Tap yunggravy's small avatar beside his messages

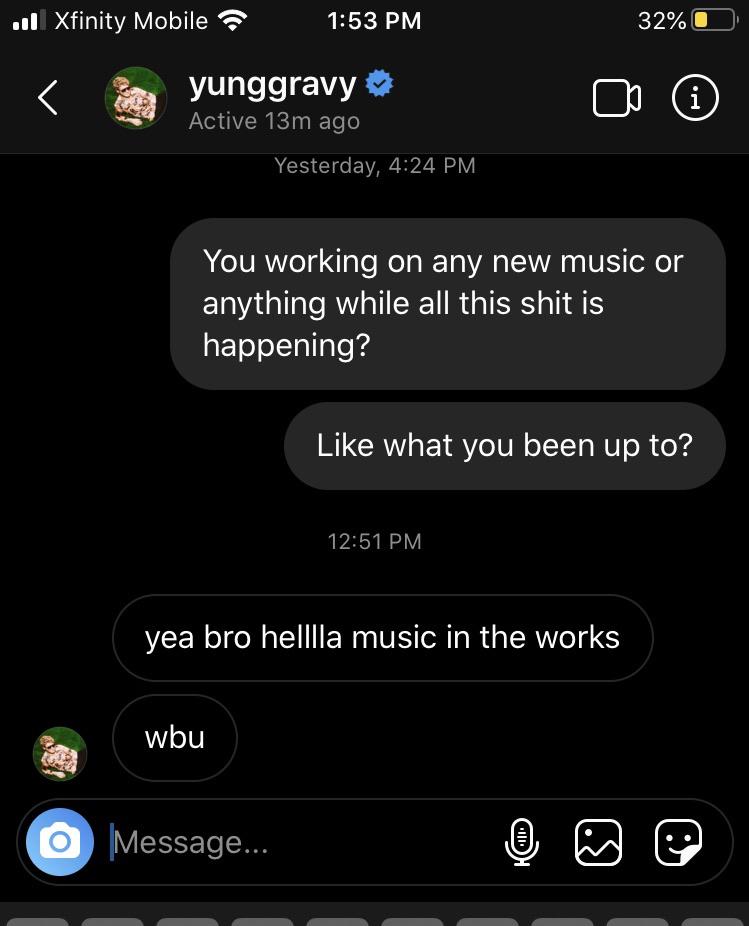tap(60, 754)
